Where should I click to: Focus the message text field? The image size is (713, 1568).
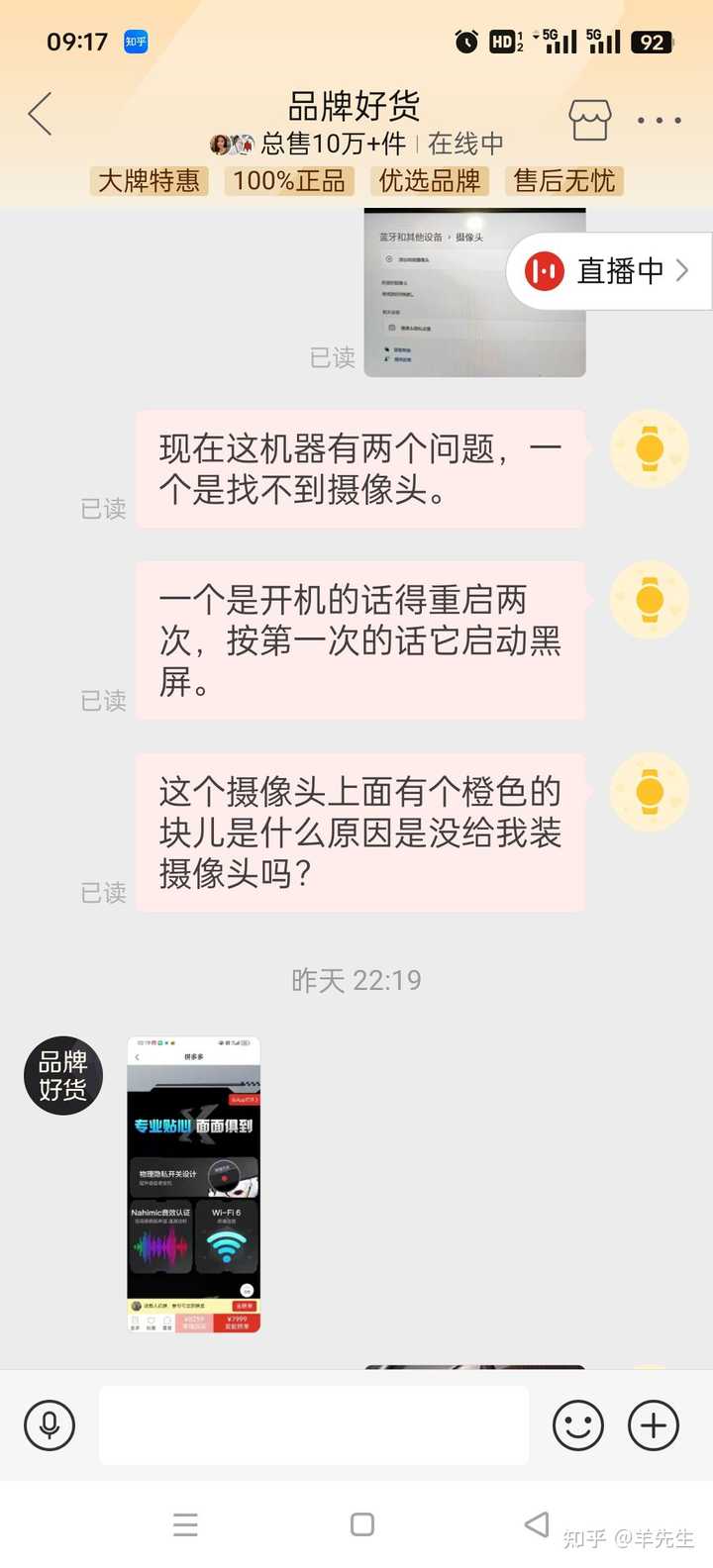coord(314,1425)
